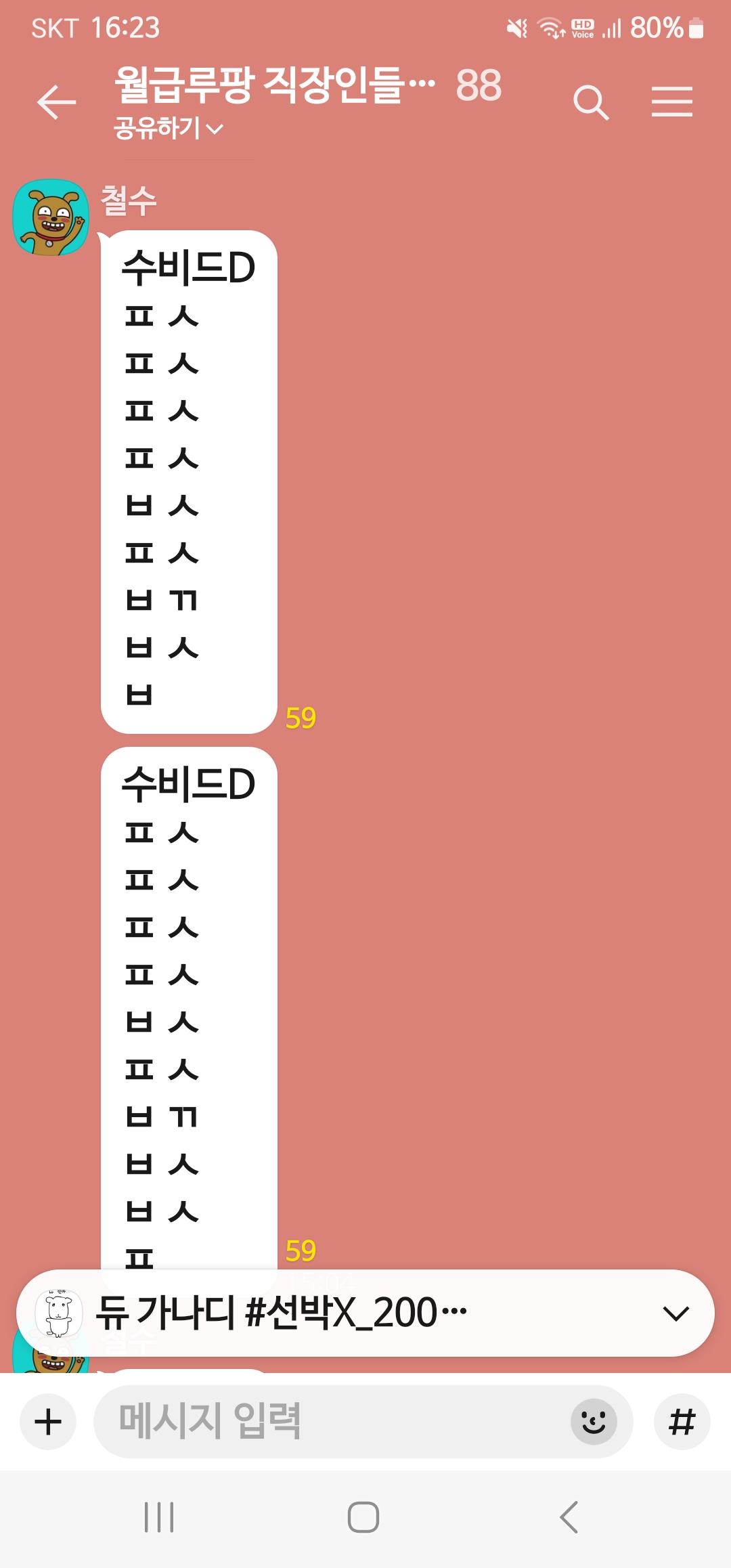Open the chat room hamburger menu
The height and width of the screenshot is (1568, 731).
[672, 102]
